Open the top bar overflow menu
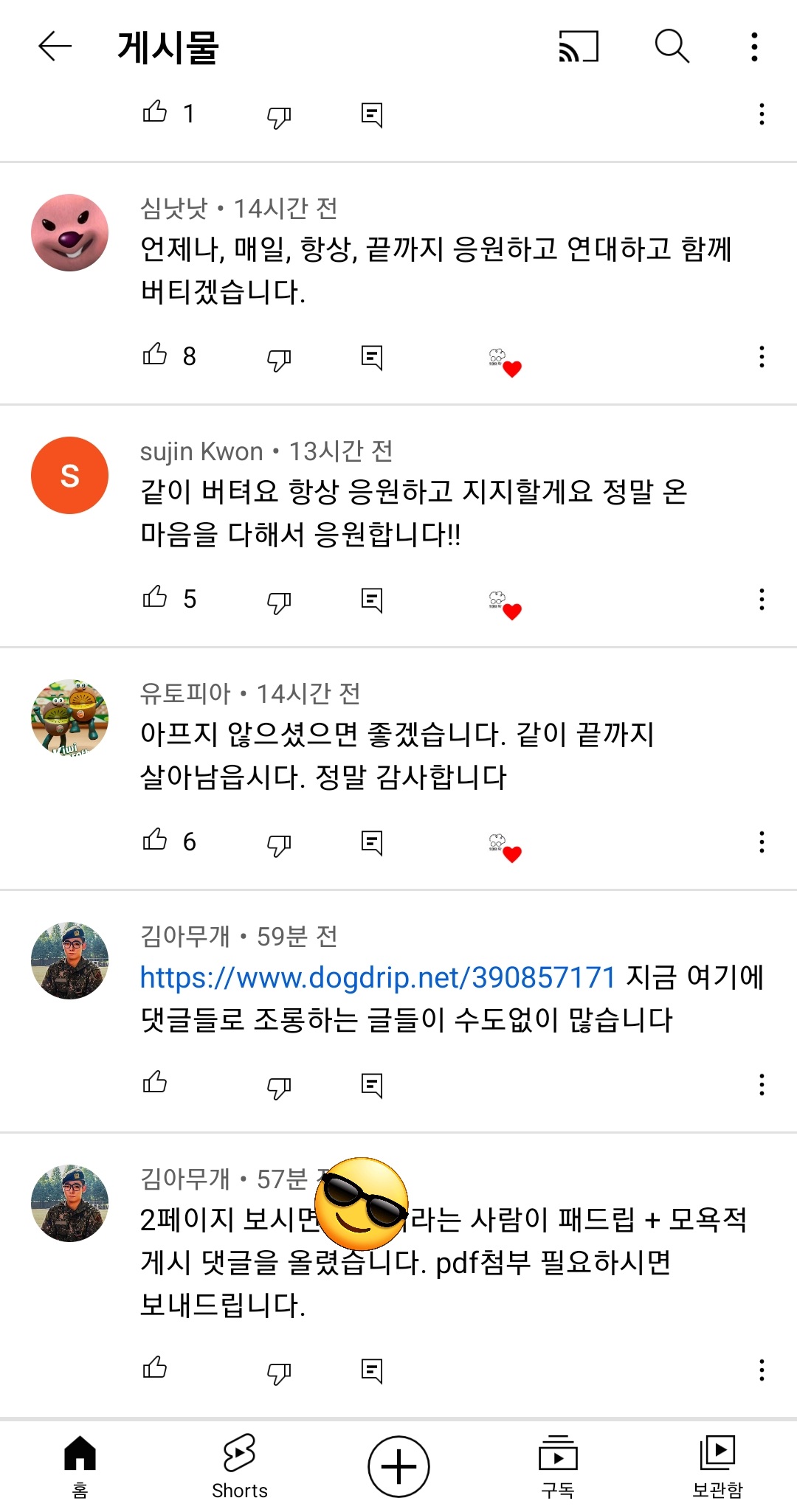Image resolution: width=797 pixels, height=1512 pixels. (753, 46)
